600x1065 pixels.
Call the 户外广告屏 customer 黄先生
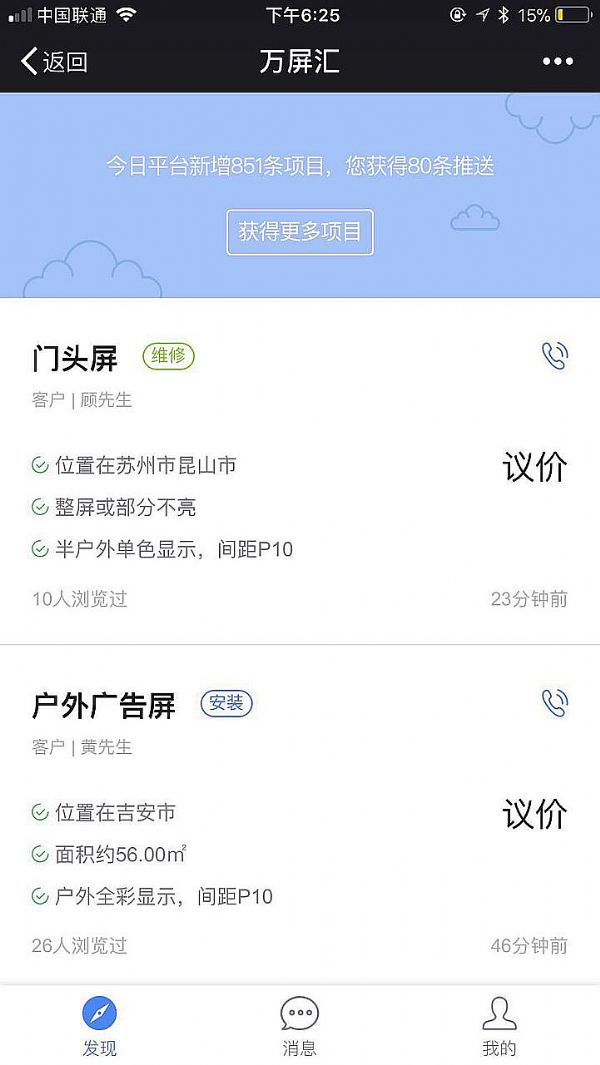point(554,703)
